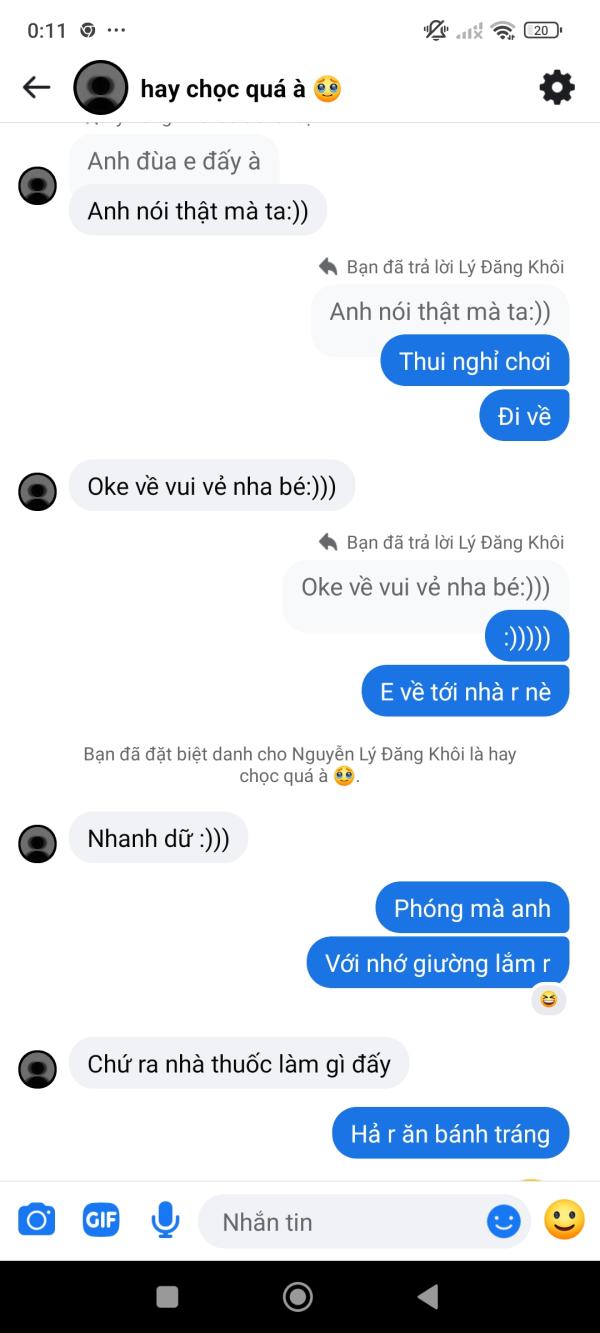Open the camera to send a photo
This screenshot has height=1333, width=600.
click(37, 1220)
